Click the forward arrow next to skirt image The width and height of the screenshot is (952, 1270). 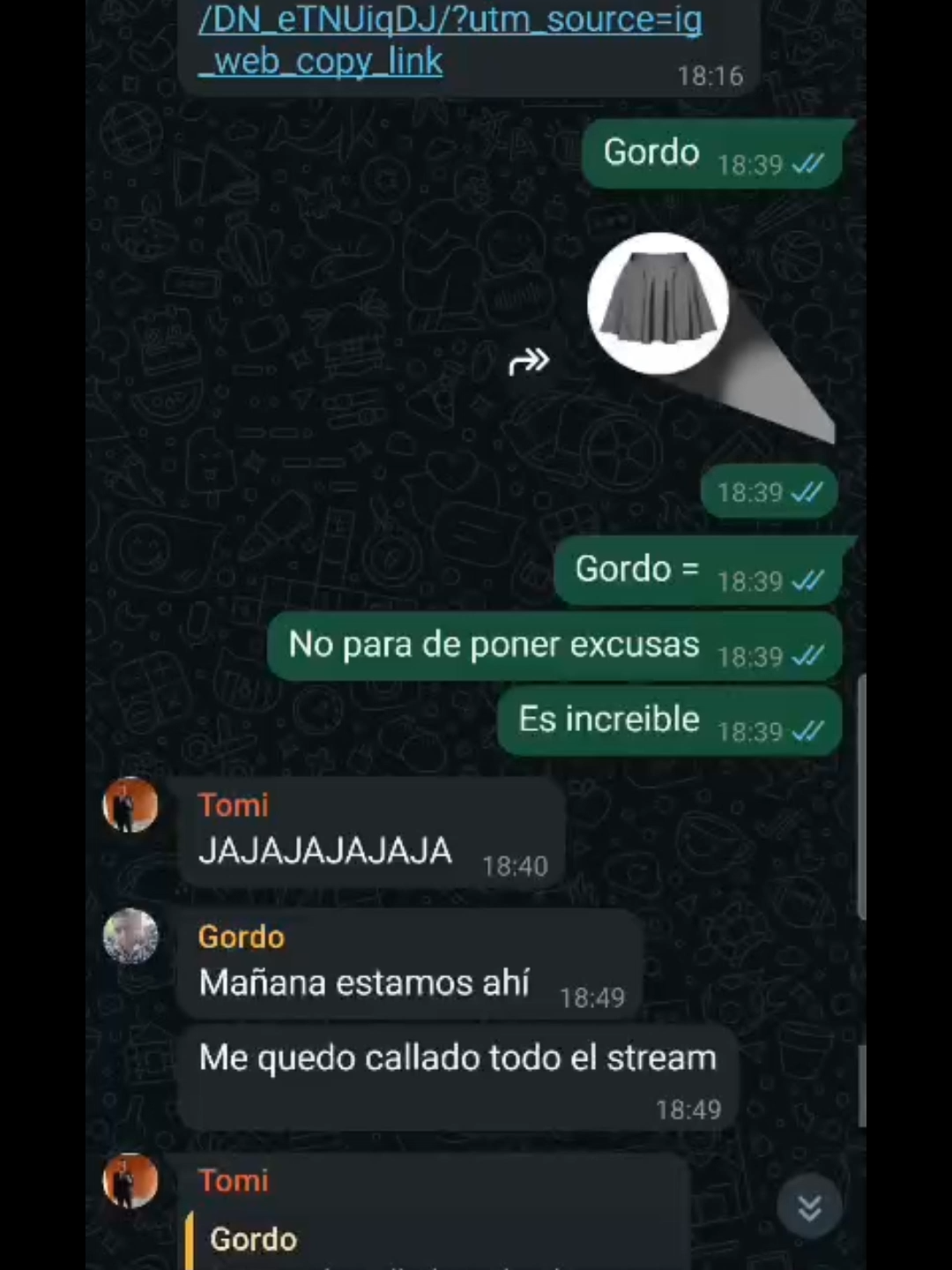pos(529,360)
